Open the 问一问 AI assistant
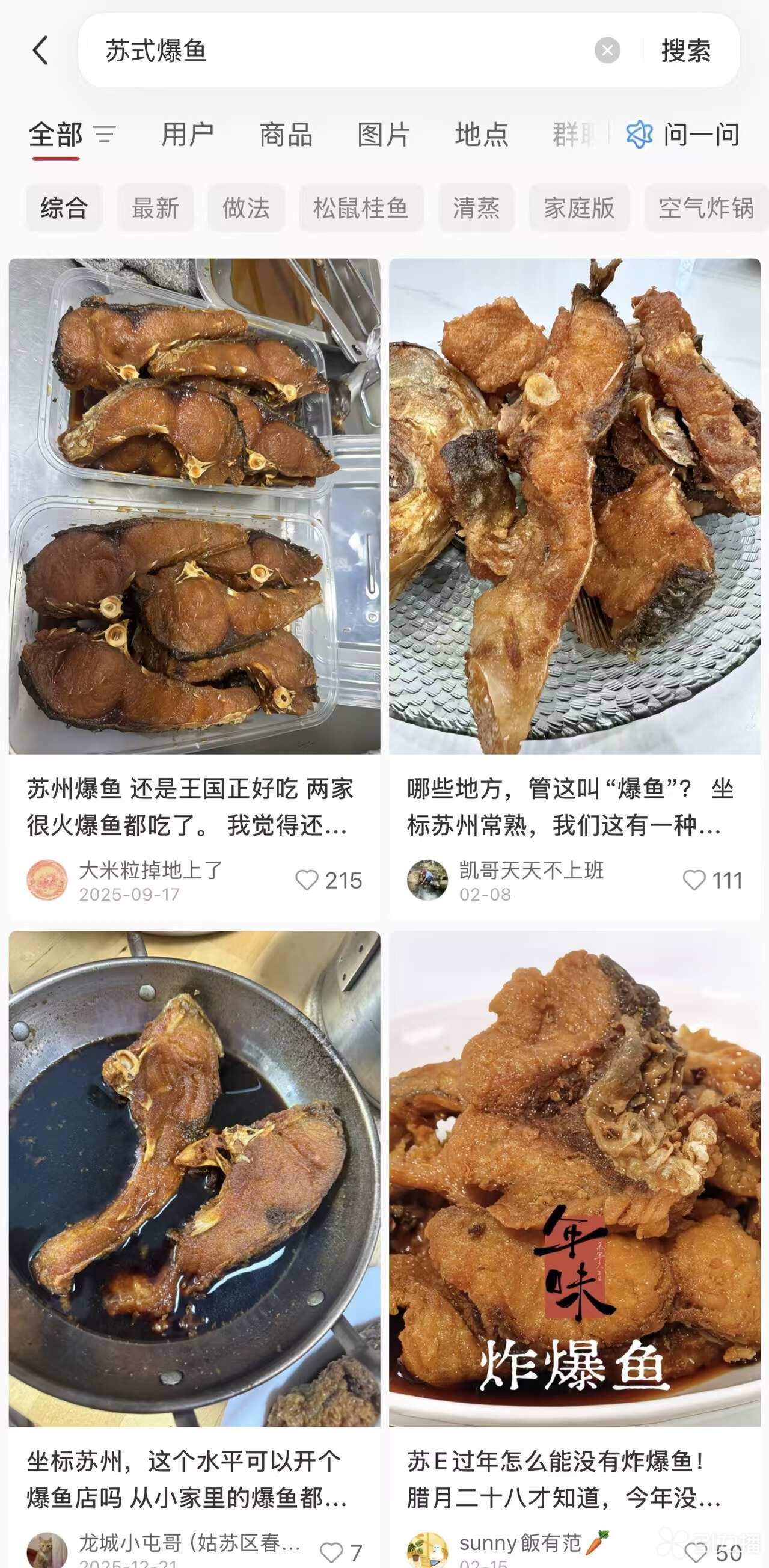Screen dimensions: 769x1568 tap(683, 135)
